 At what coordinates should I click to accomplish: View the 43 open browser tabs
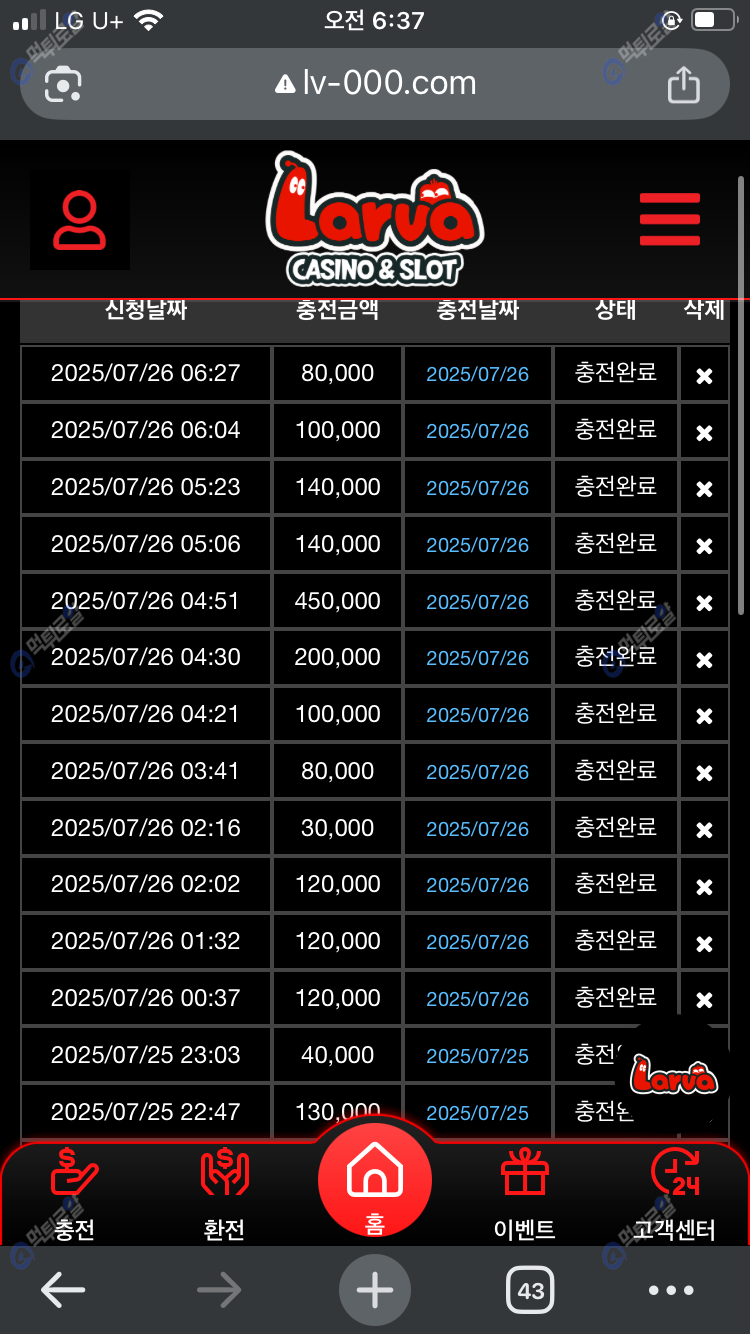530,1290
